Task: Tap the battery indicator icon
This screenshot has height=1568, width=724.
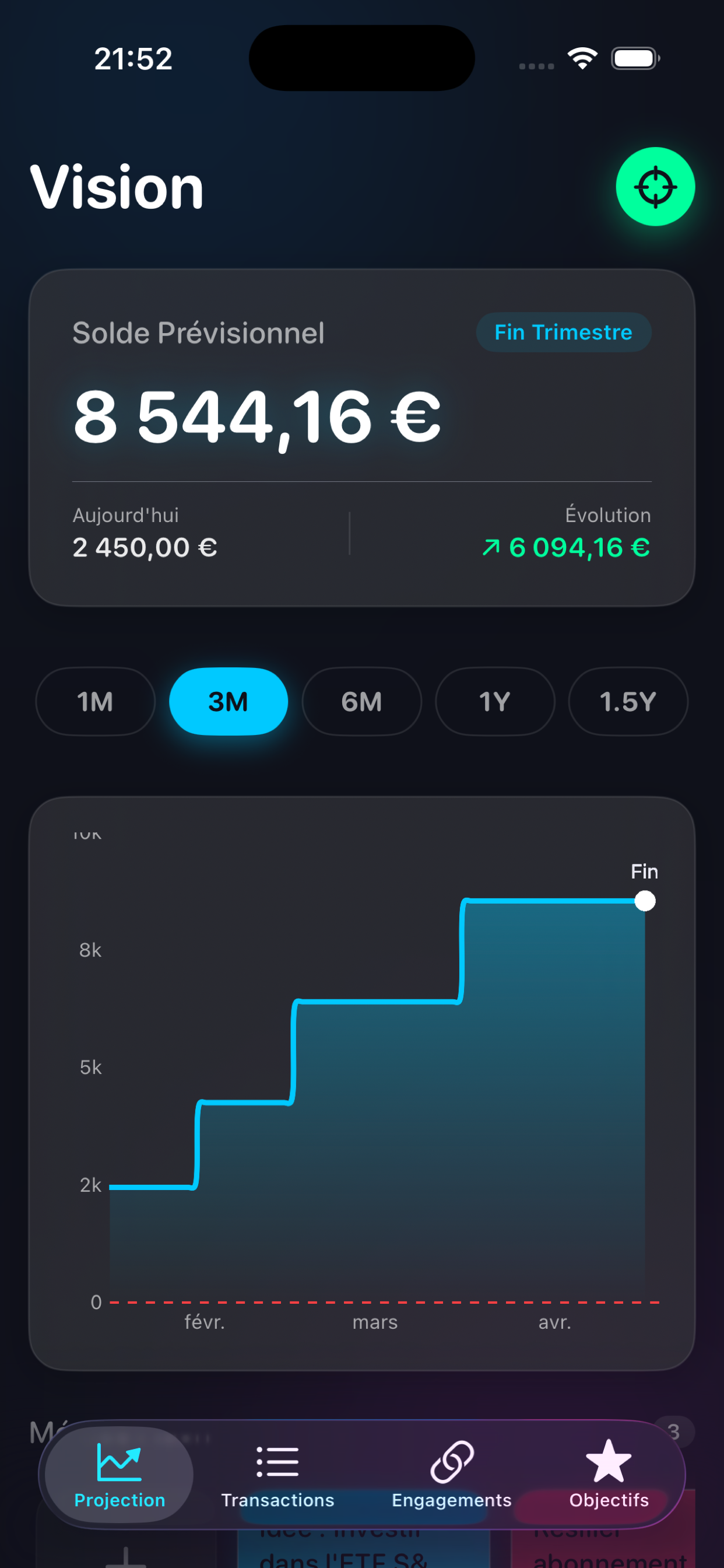Action: pos(635,58)
